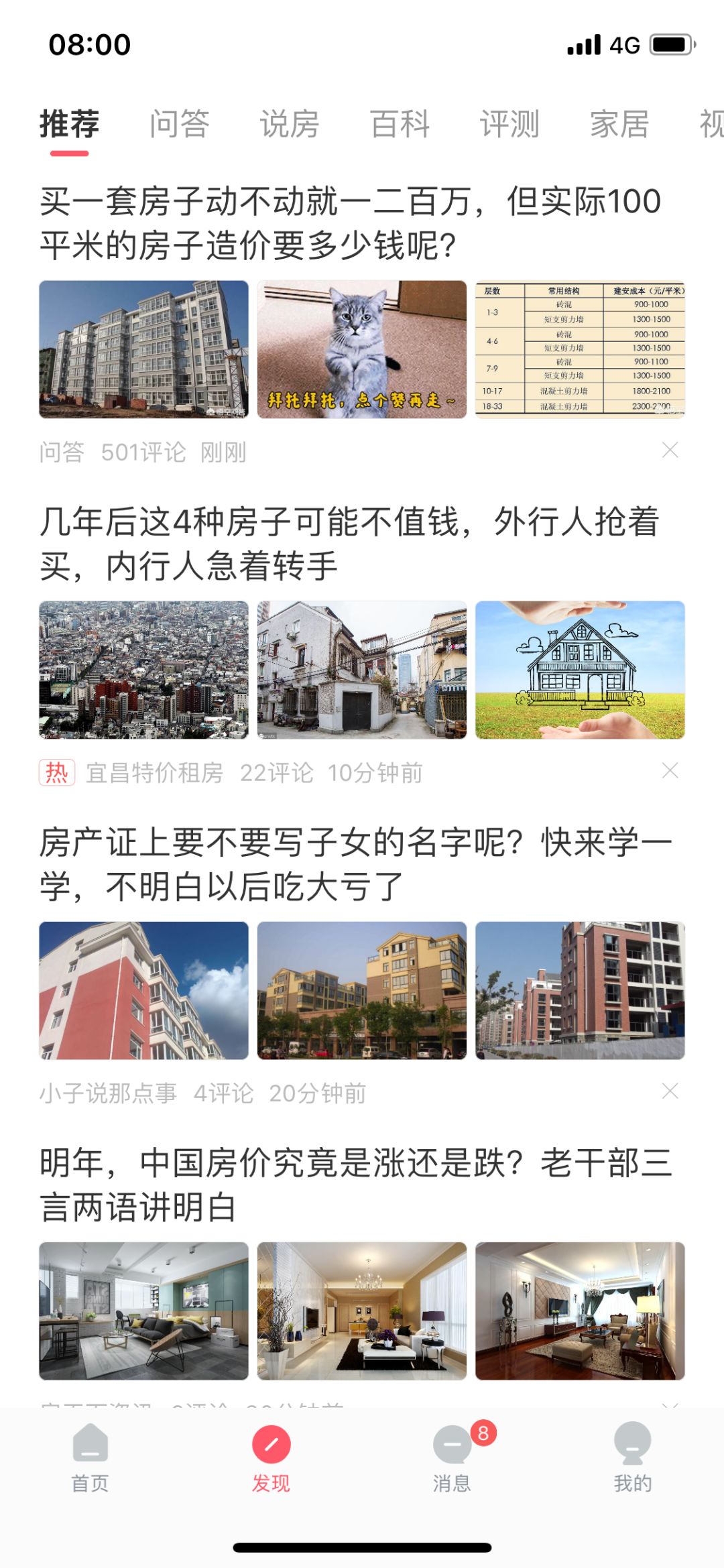Click the red 热 hot badge
The width and height of the screenshot is (724, 1568).
[56, 772]
